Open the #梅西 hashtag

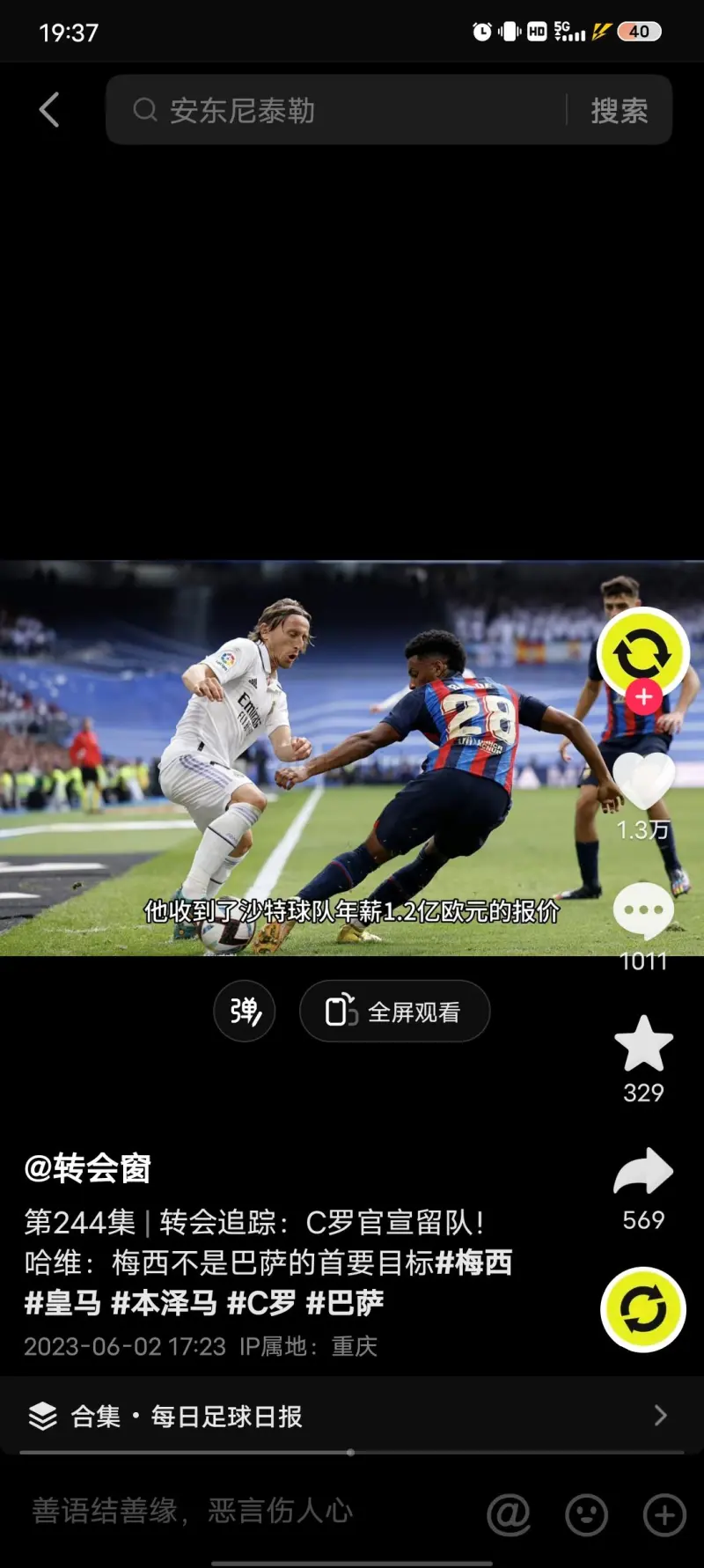tap(474, 1262)
